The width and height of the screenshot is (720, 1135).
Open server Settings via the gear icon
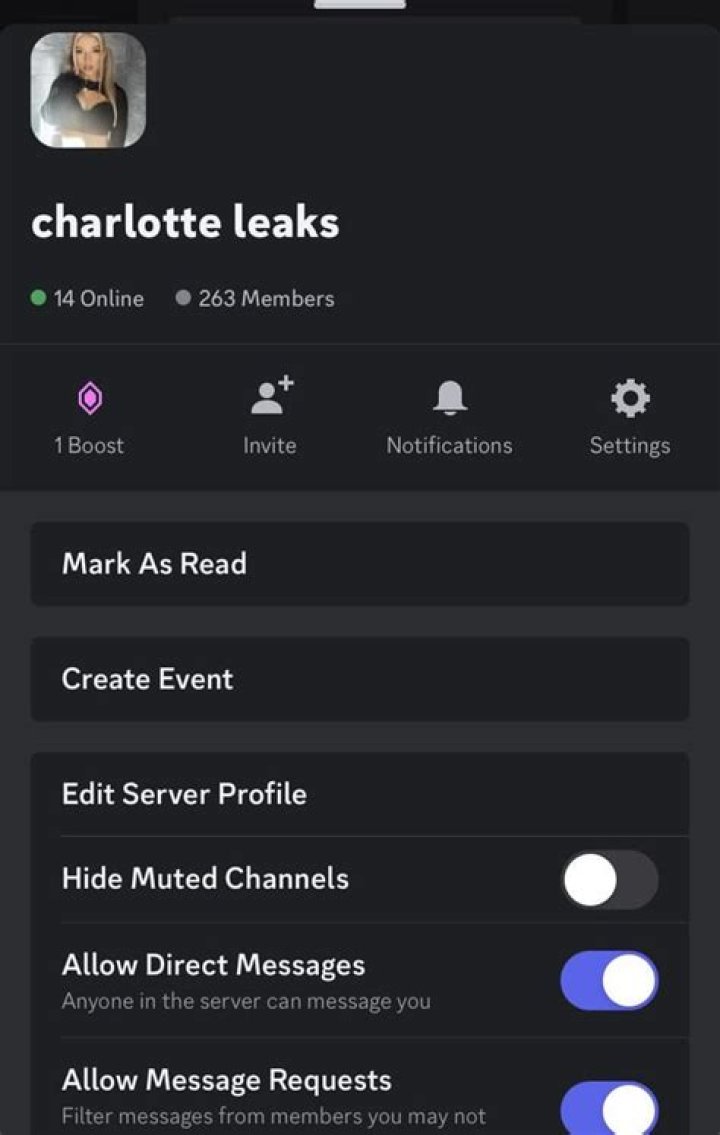tap(629, 396)
